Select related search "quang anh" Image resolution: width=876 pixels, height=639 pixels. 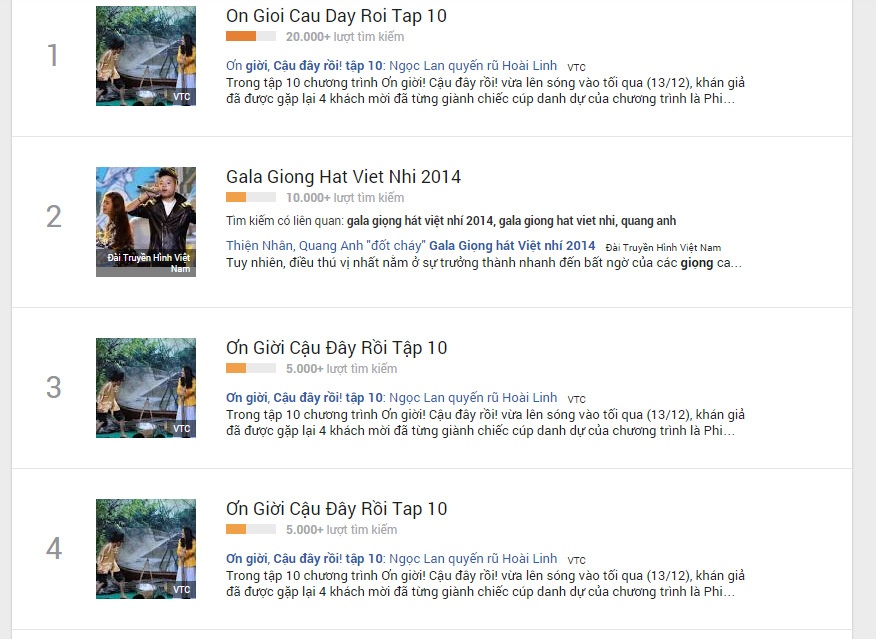[654, 220]
